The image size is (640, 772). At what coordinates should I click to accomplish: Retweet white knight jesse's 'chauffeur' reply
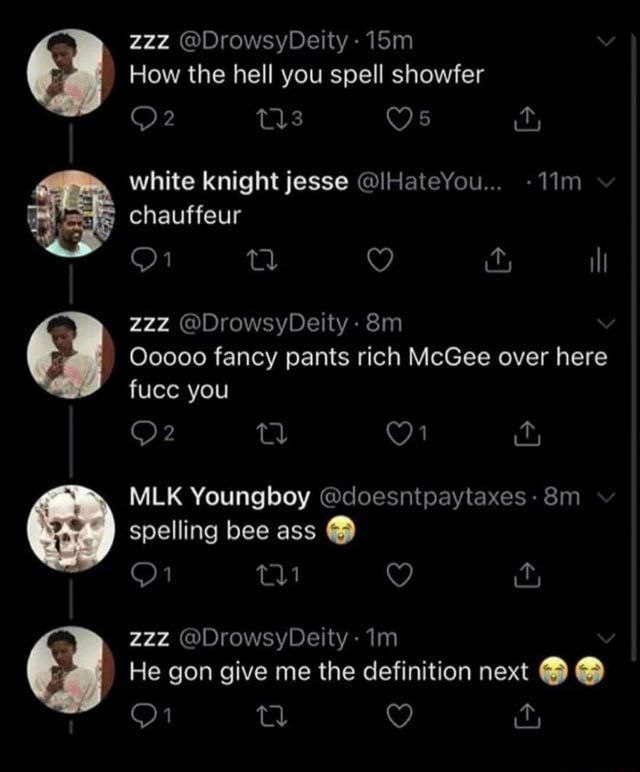pos(268,261)
